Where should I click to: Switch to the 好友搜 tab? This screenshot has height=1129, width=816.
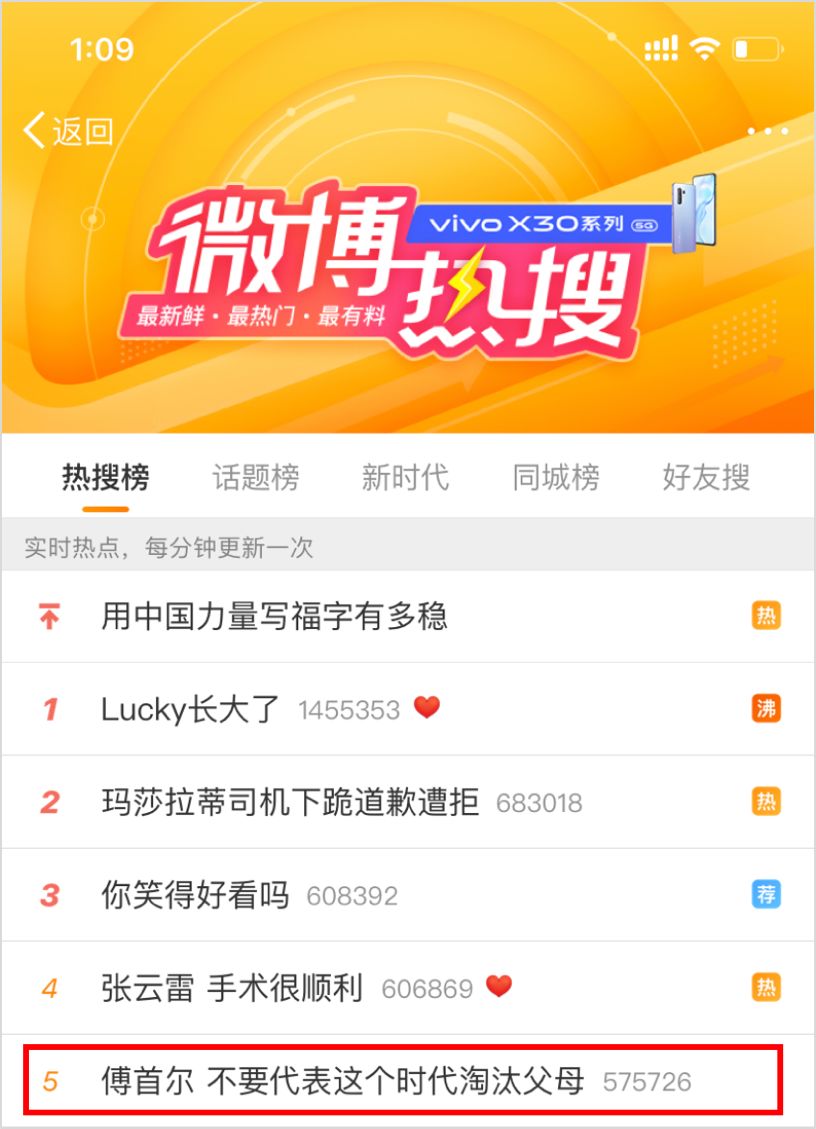(706, 477)
